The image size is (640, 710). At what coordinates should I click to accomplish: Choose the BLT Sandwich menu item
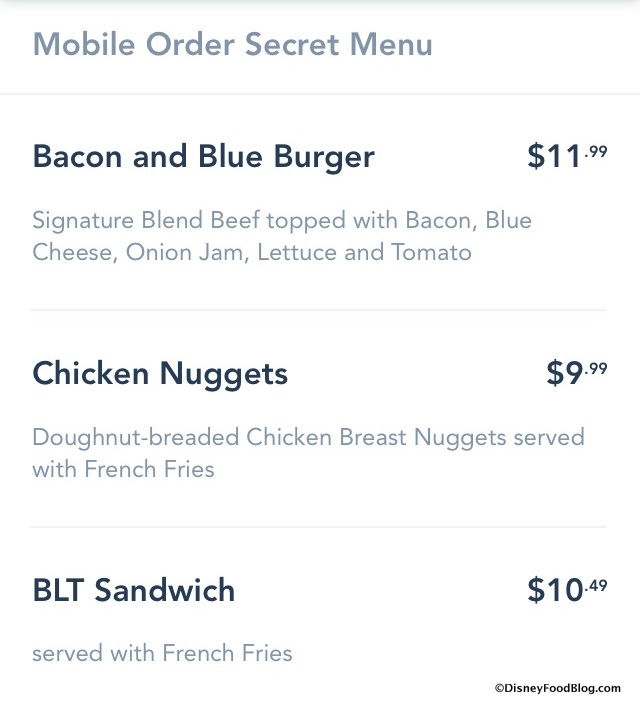tap(134, 590)
